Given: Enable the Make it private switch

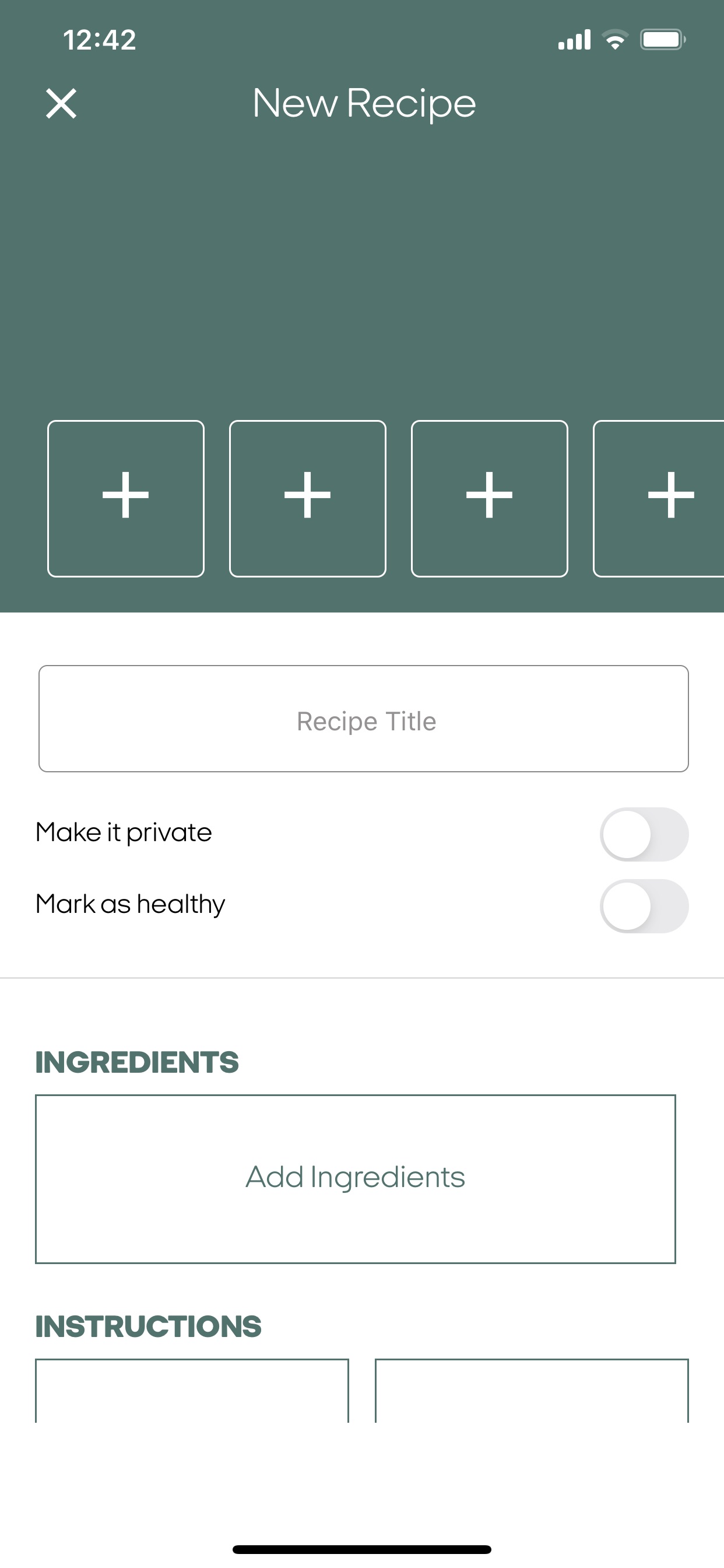Looking at the screenshot, I should (644, 834).
